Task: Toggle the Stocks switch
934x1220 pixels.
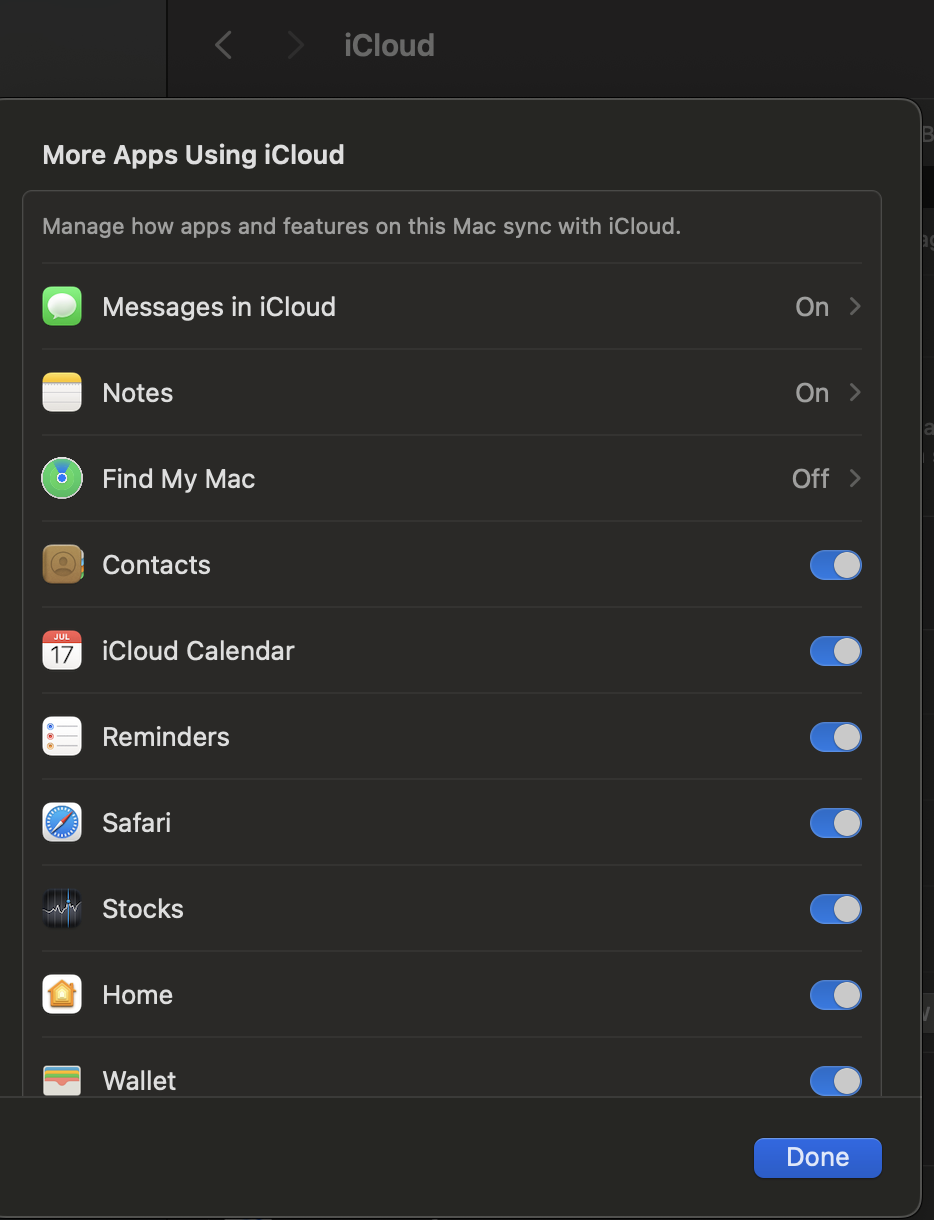Action: (x=835, y=909)
